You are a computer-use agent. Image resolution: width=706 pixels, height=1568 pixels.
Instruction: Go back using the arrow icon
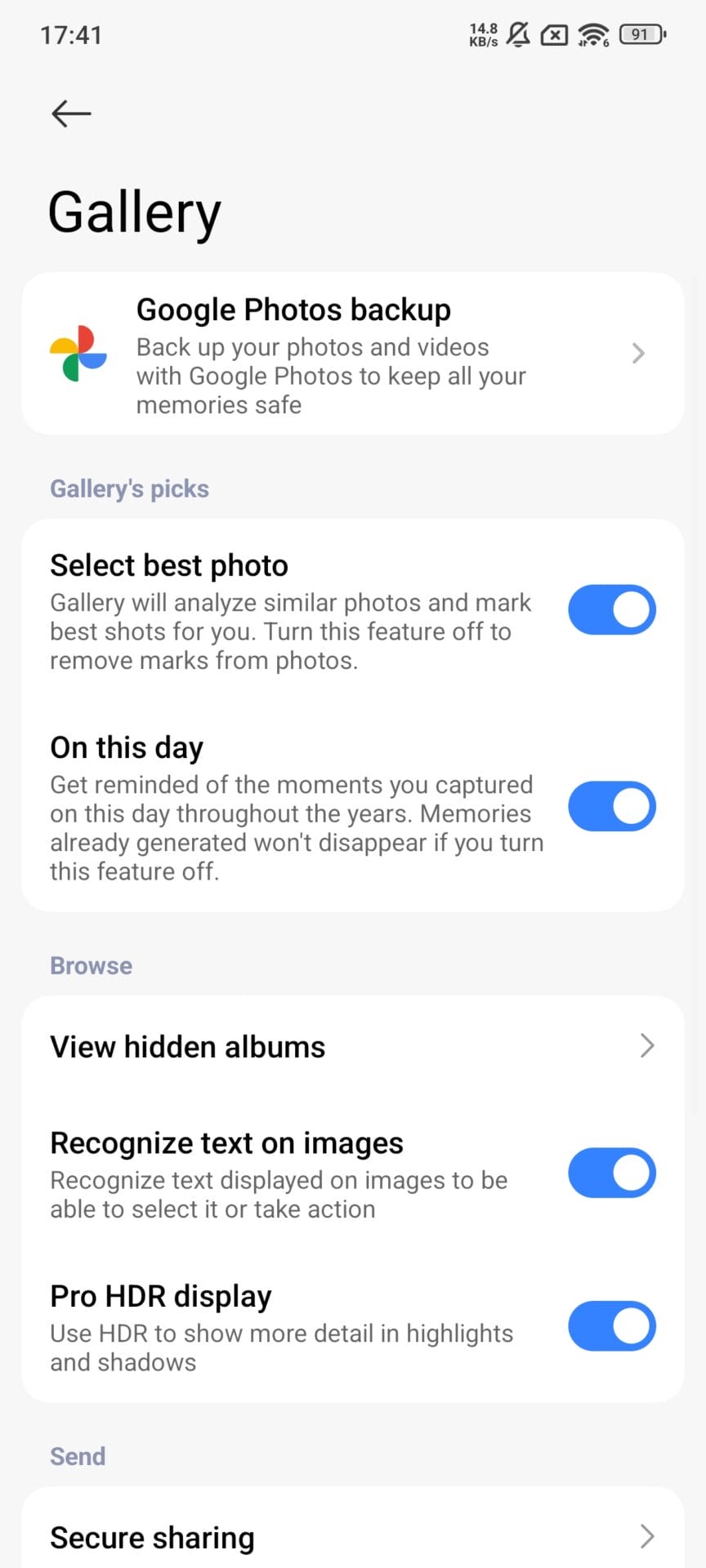[71, 114]
